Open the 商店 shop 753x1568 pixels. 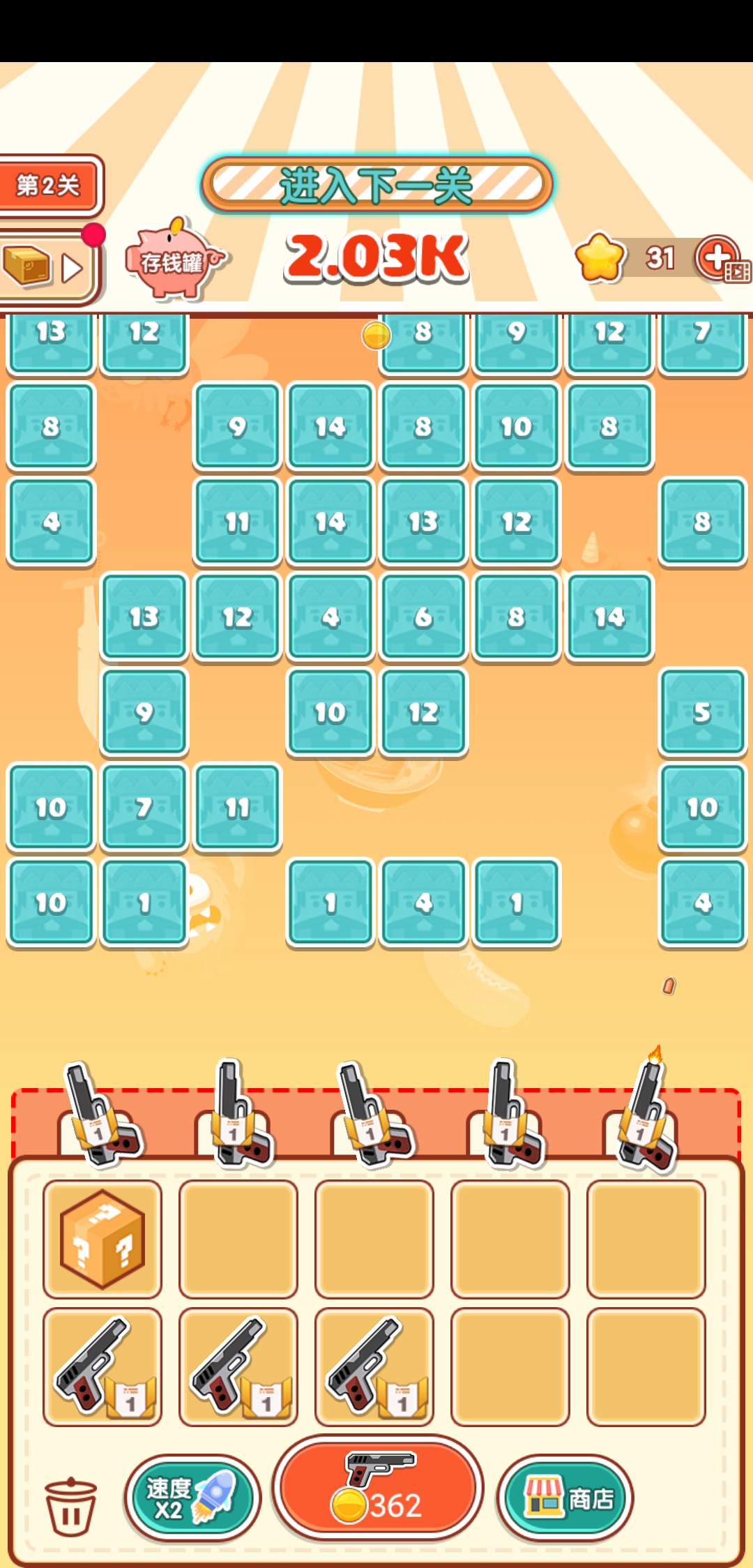tap(565, 1498)
